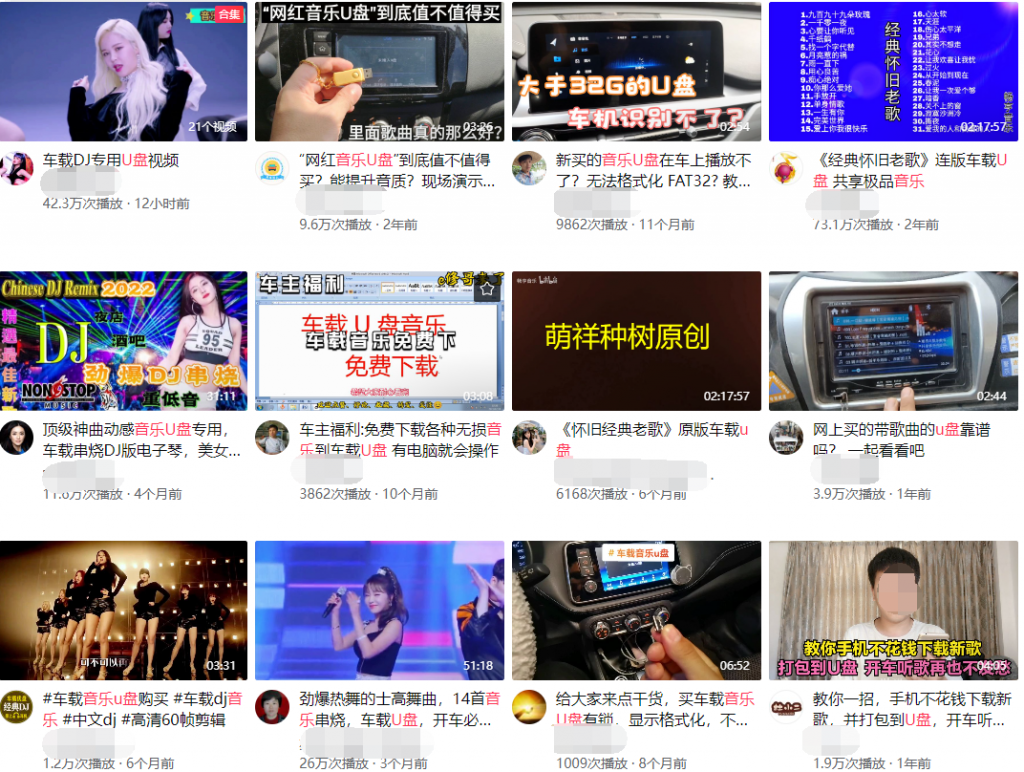Image resolution: width=1024 pixels, height=772 pixels.
Task: Open the 车载DJ专用U盘视频 collection
Action: tap(123, 71)
